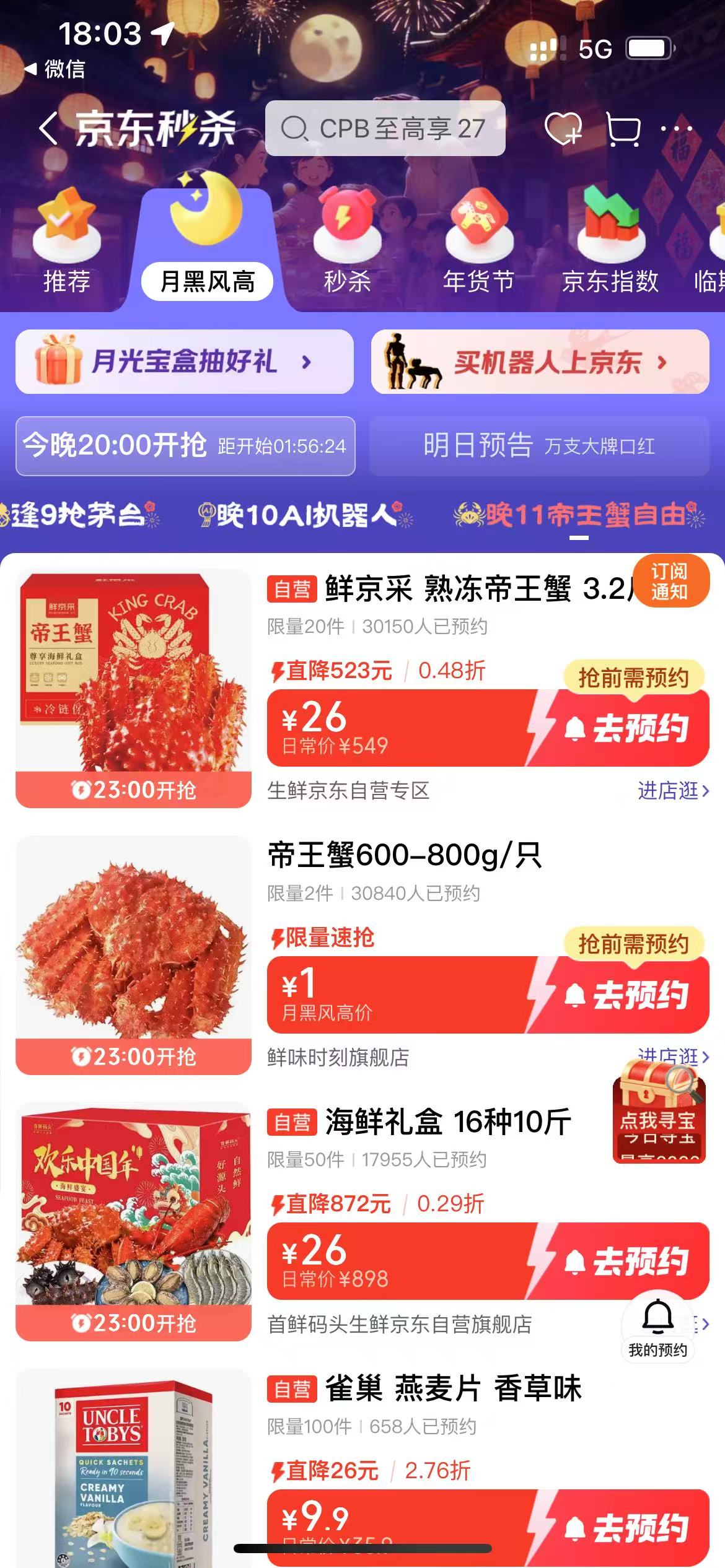The image size is (725, 1568).
Task: Go back from 京东秒杀 page
Action: (48, 129)
